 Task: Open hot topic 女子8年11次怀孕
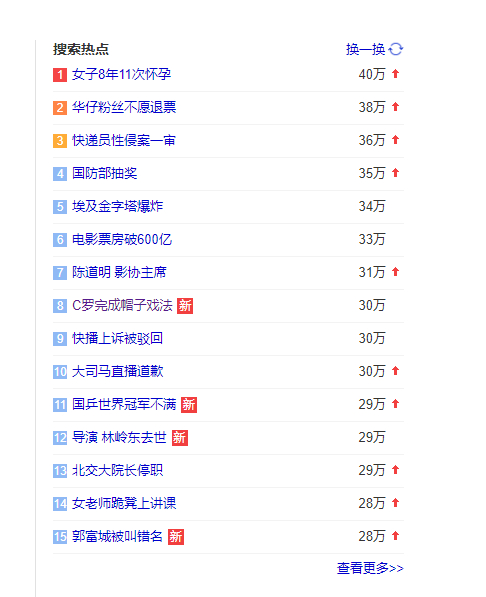122,74
